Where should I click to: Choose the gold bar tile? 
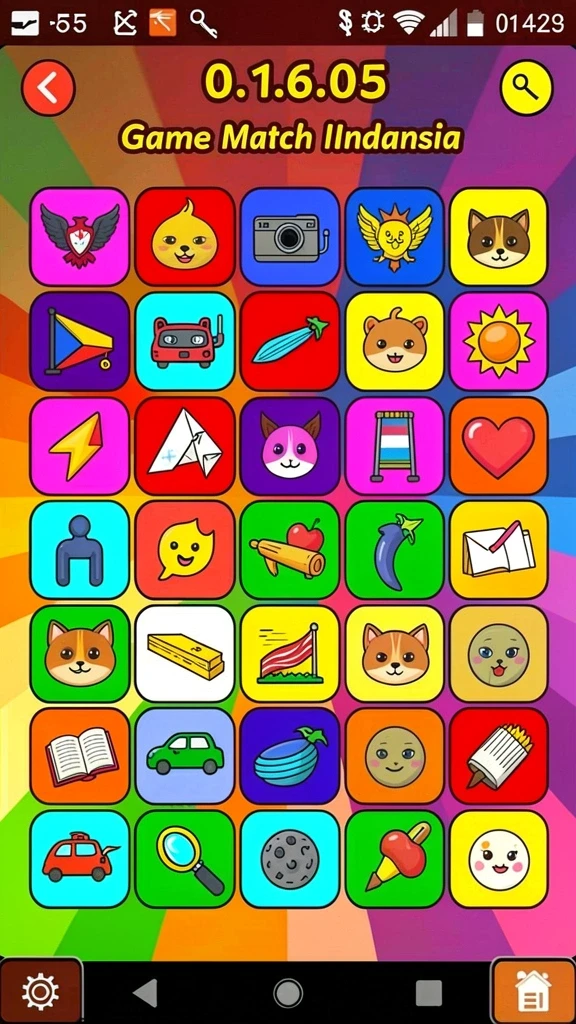185,654
